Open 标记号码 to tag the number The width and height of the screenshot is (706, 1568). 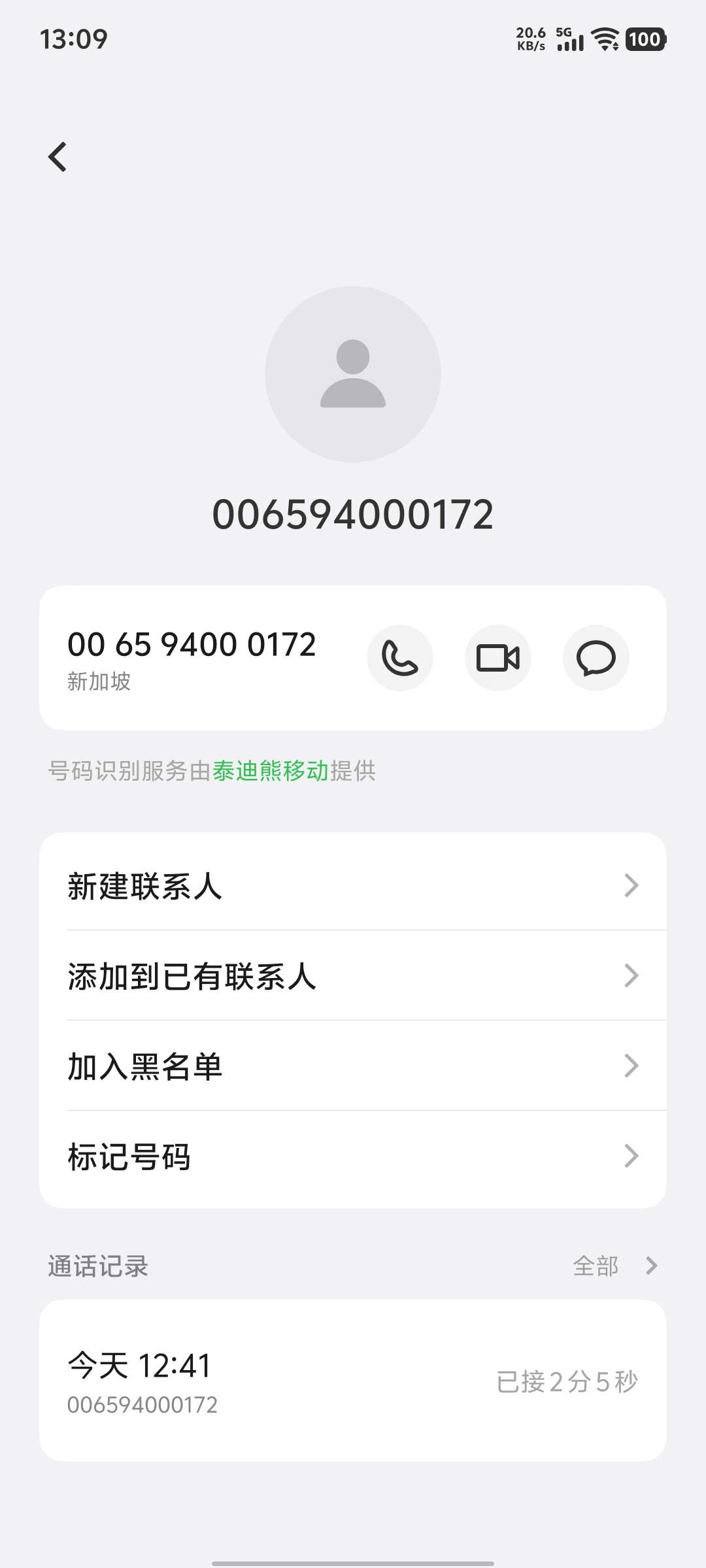pyautogui.click(x=353, y=1156)
